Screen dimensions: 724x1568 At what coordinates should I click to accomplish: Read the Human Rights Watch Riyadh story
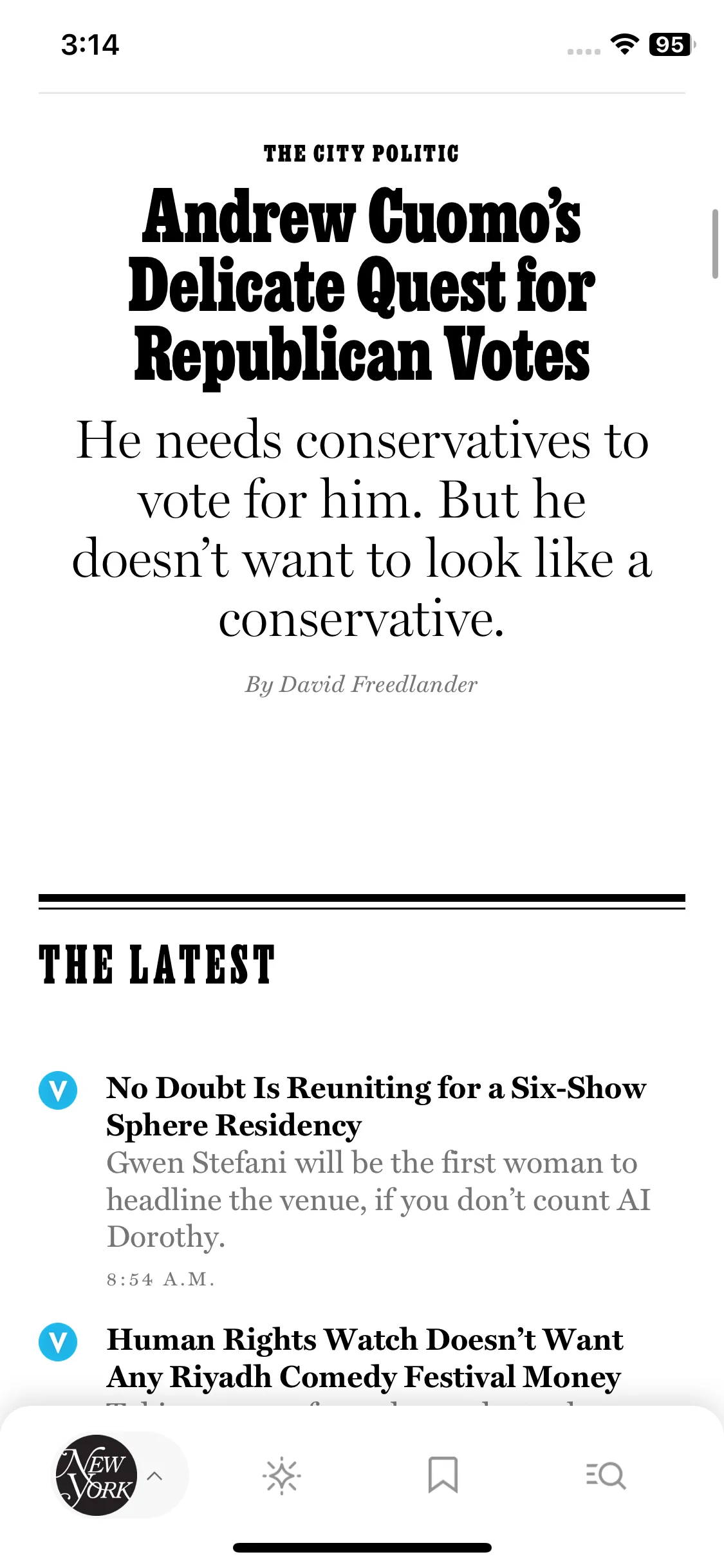364,1358
